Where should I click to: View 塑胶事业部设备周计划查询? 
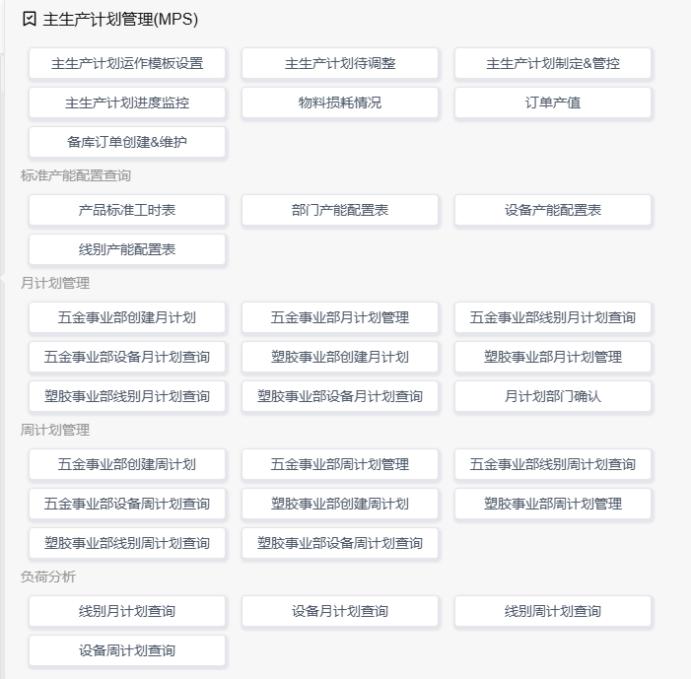tap(340, 543)
